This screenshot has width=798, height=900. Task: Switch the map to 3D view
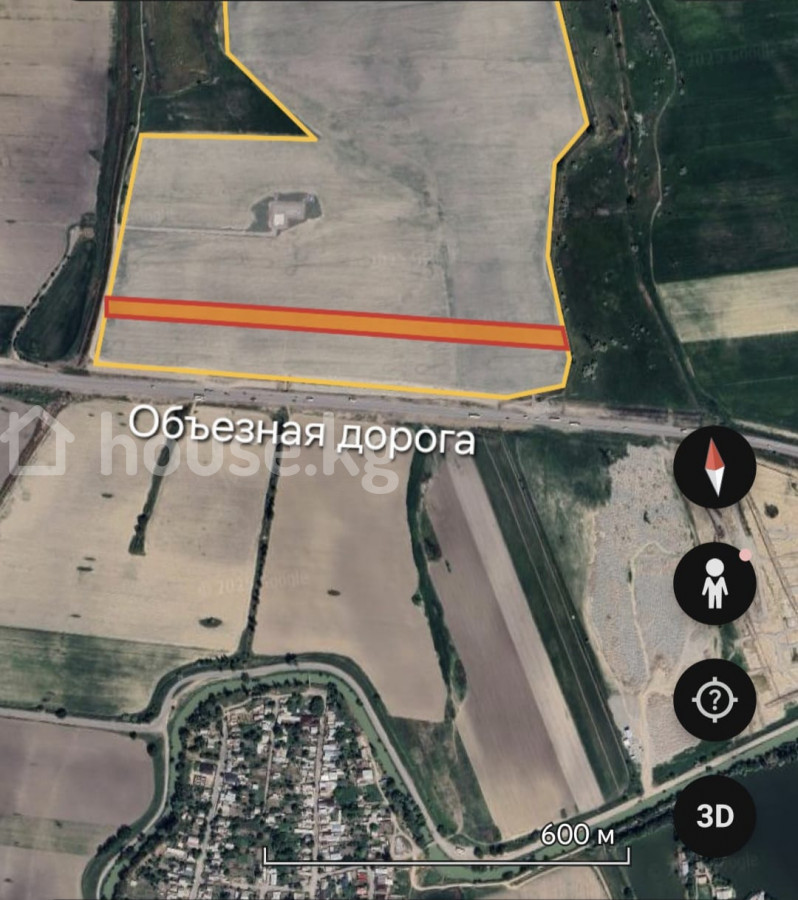click(714, 816)
